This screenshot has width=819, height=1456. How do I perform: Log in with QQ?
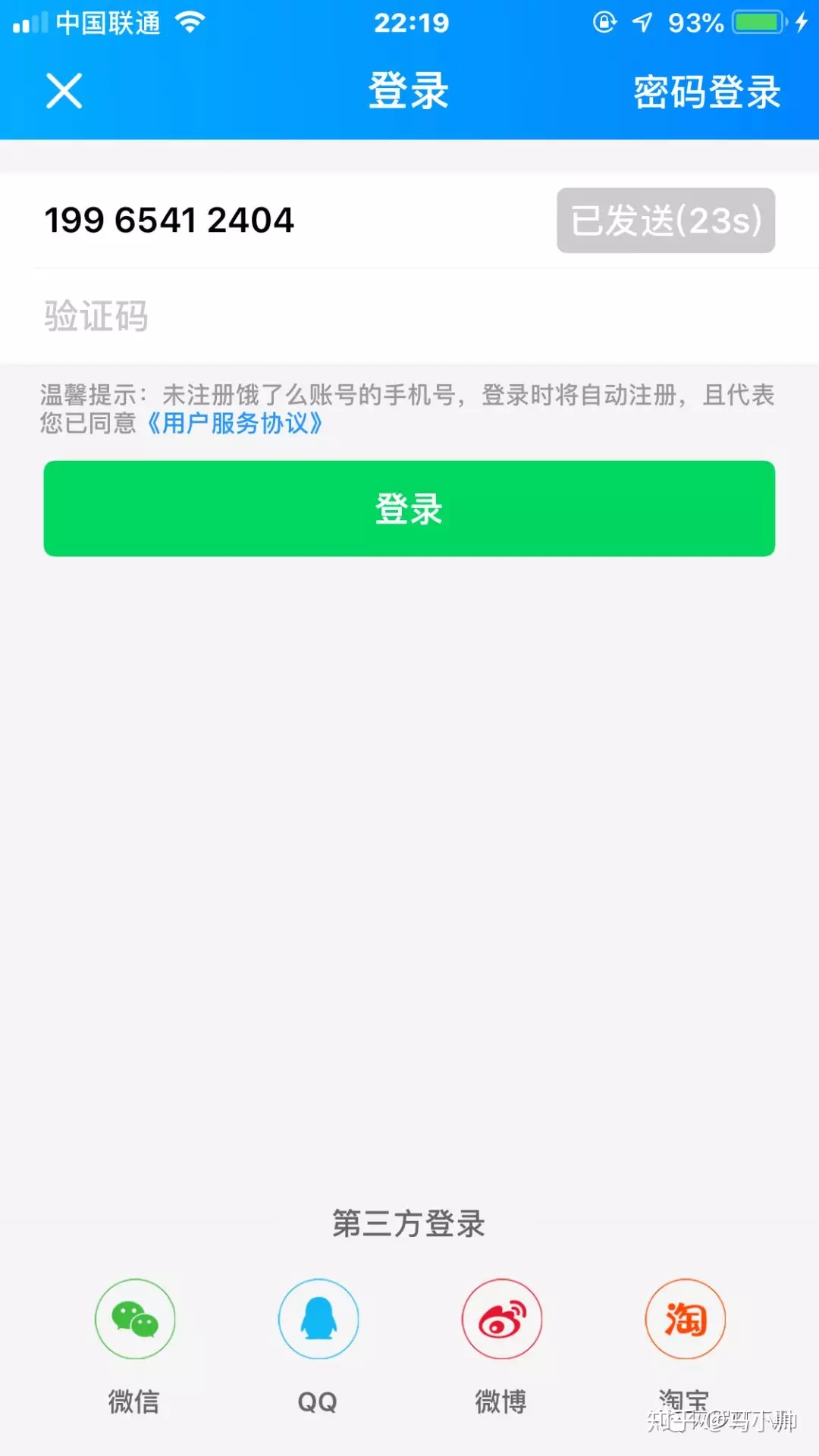[318, 1319]
